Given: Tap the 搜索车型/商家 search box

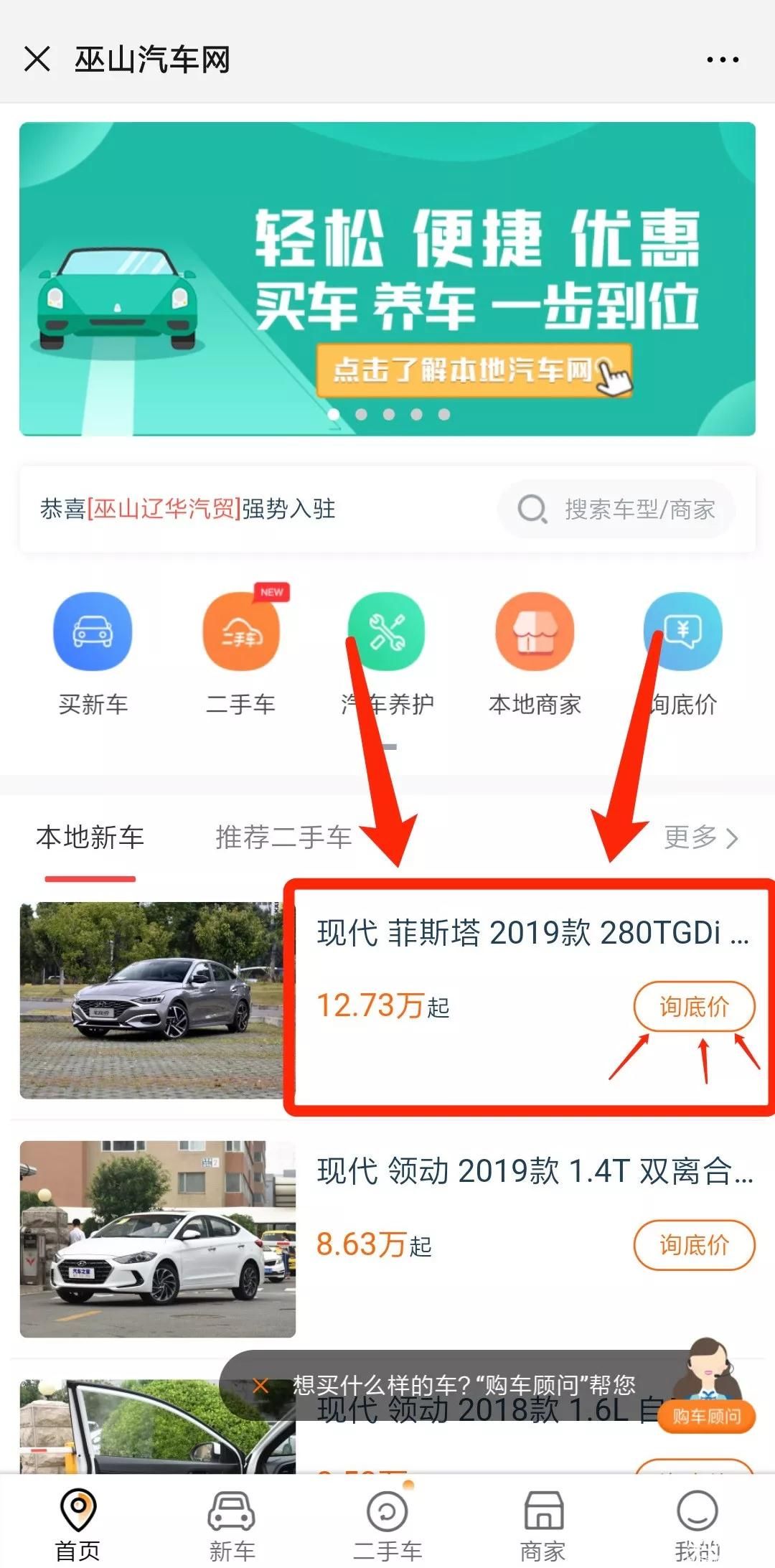Looking at the screenshot, I should point(617,510).
